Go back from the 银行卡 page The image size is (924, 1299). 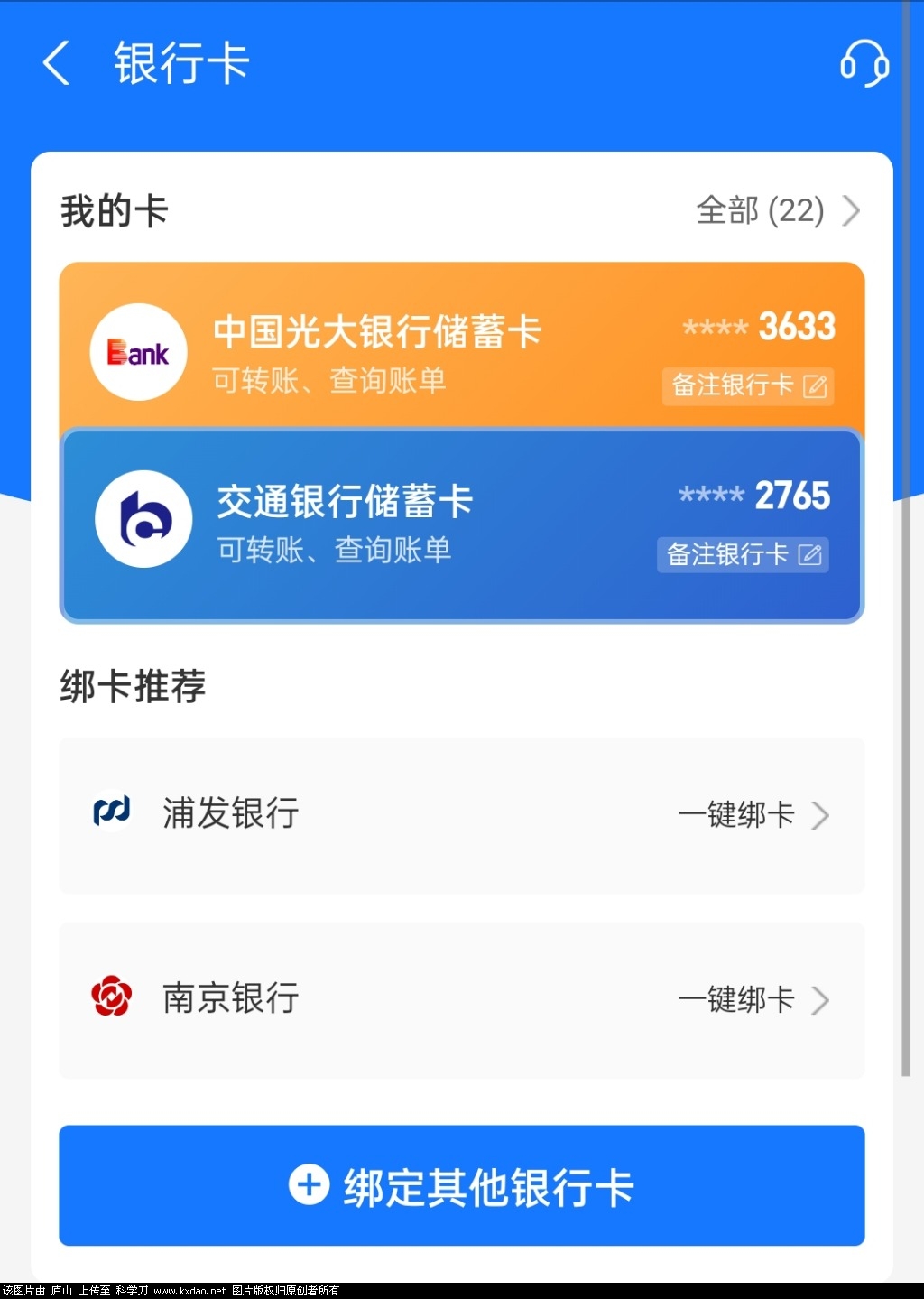coord(56,64)
